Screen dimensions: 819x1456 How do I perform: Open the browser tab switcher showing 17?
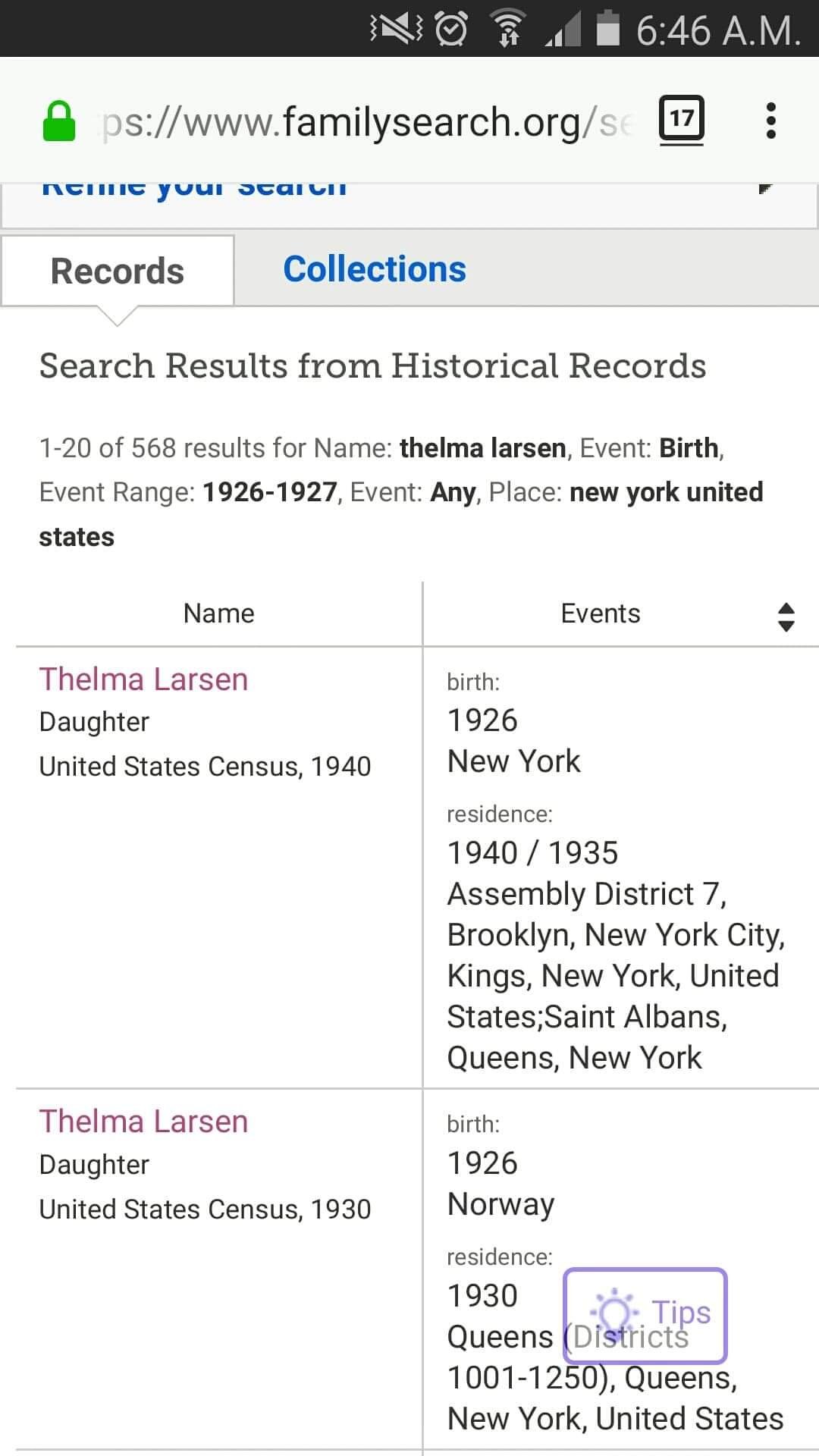click(x=681, y=119)
